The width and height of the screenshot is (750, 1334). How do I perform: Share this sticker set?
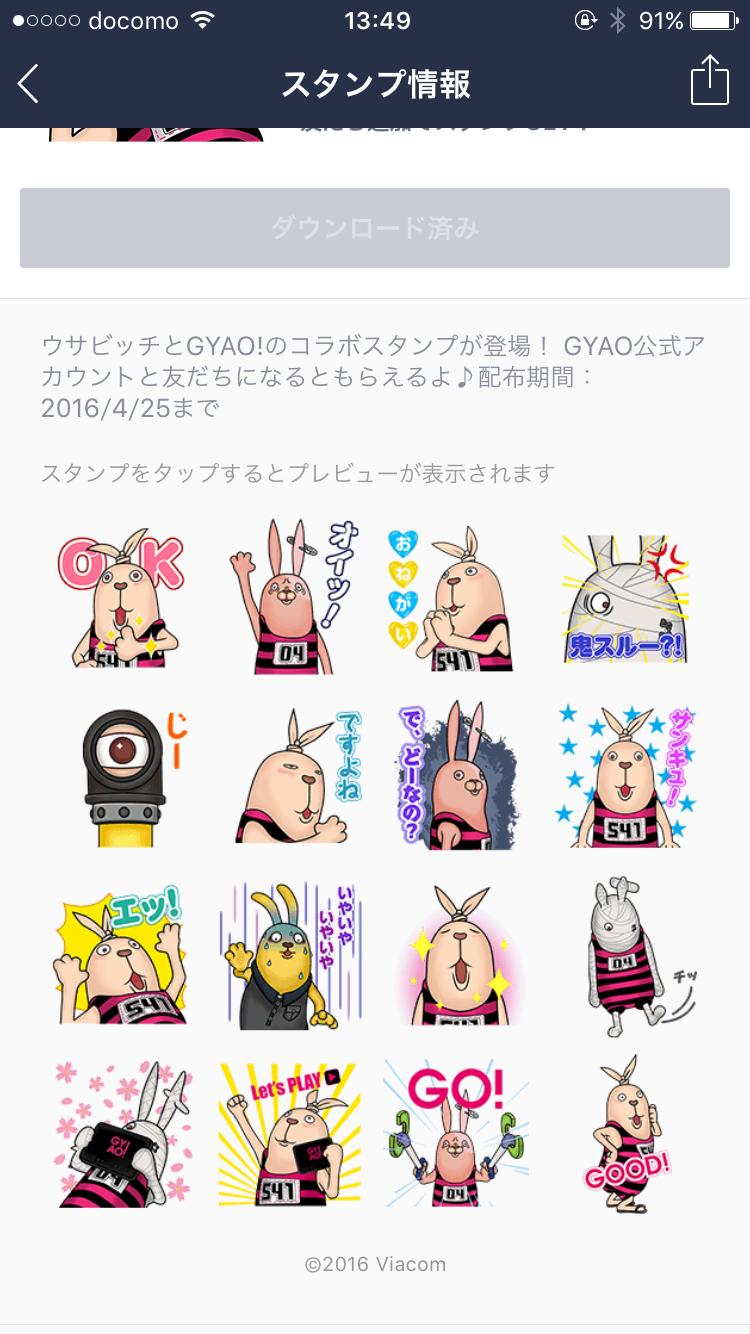point(709,81)
